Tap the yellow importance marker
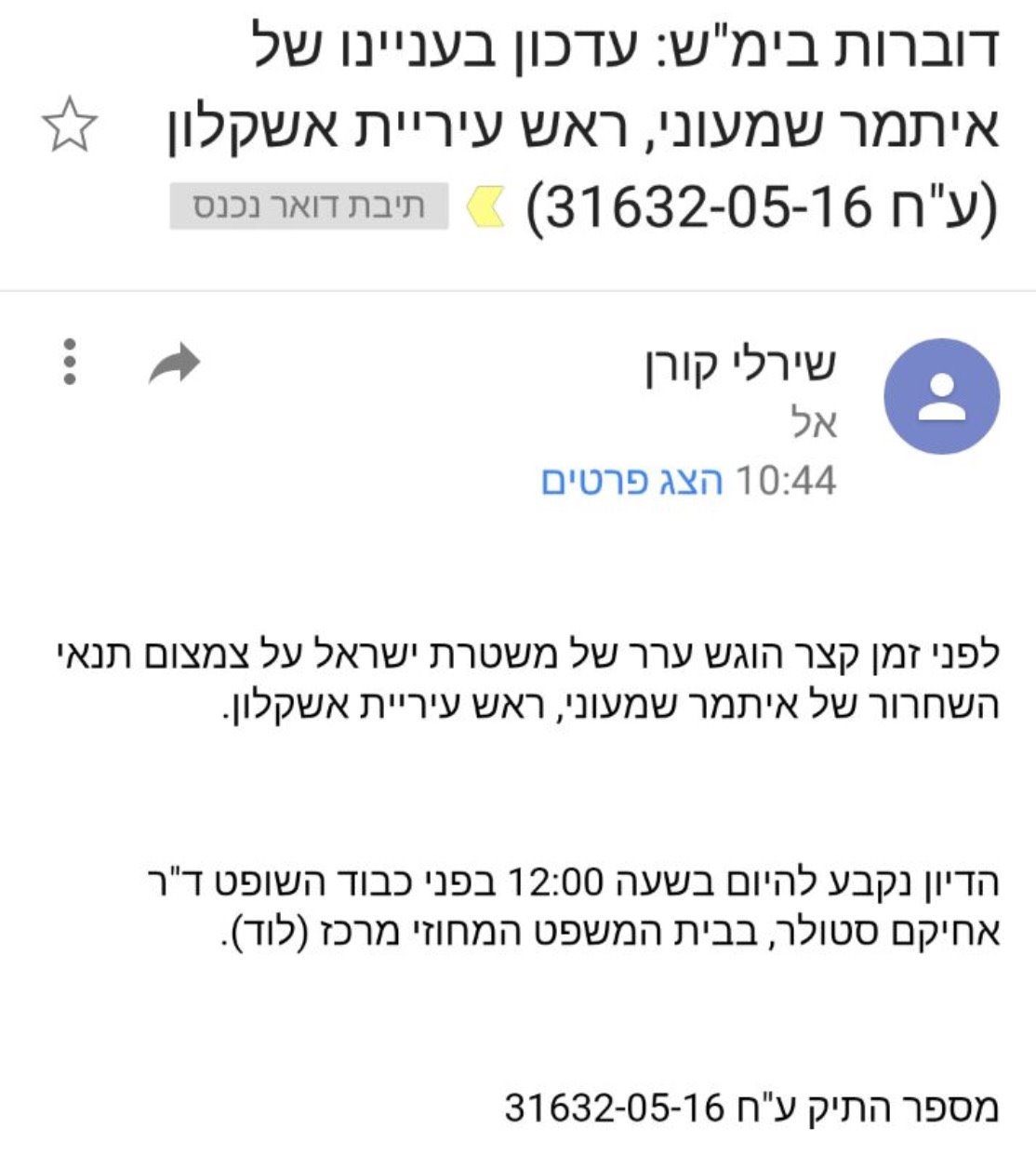Image resolution: width=1036 pixels, height=1154 pixels. 485,206
